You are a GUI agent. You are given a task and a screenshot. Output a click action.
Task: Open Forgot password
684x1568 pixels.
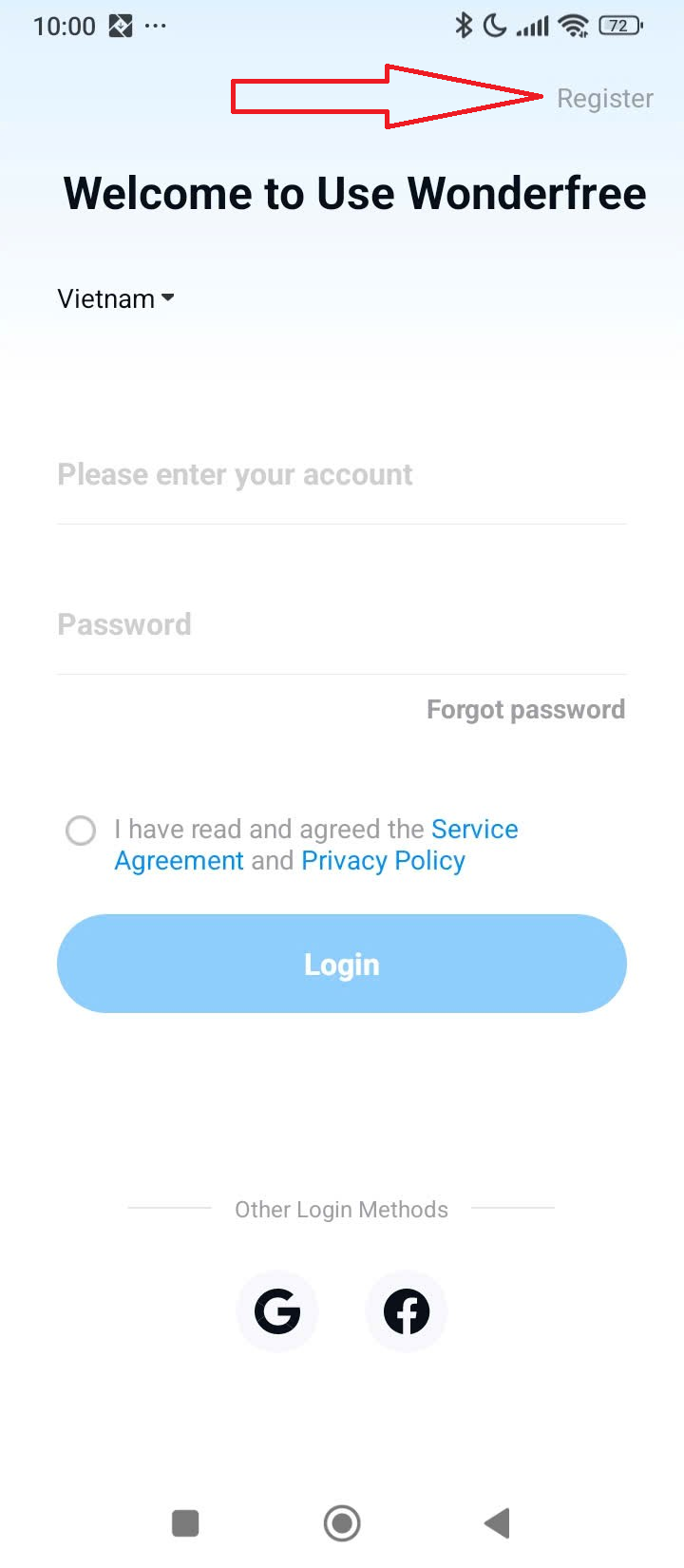(525, 710)
